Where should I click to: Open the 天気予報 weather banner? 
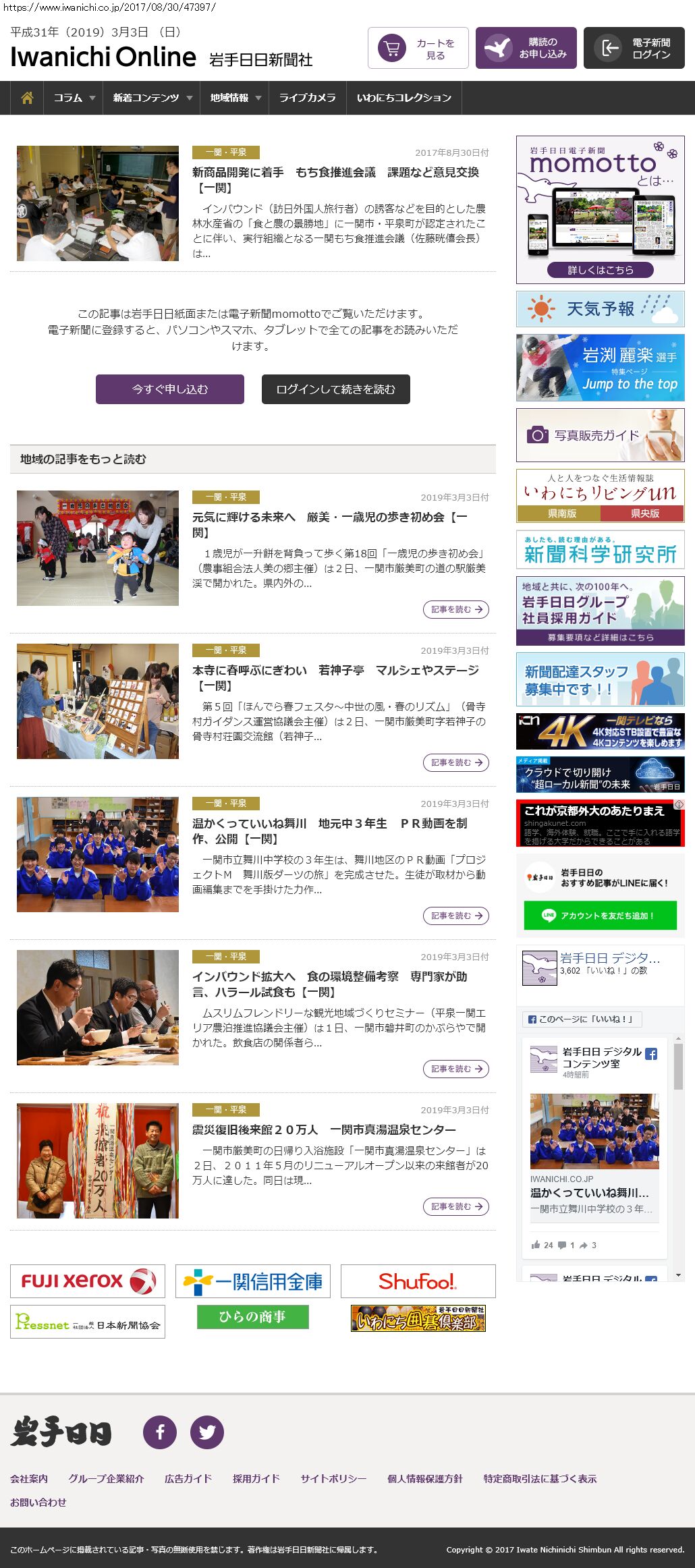(600, 309)
